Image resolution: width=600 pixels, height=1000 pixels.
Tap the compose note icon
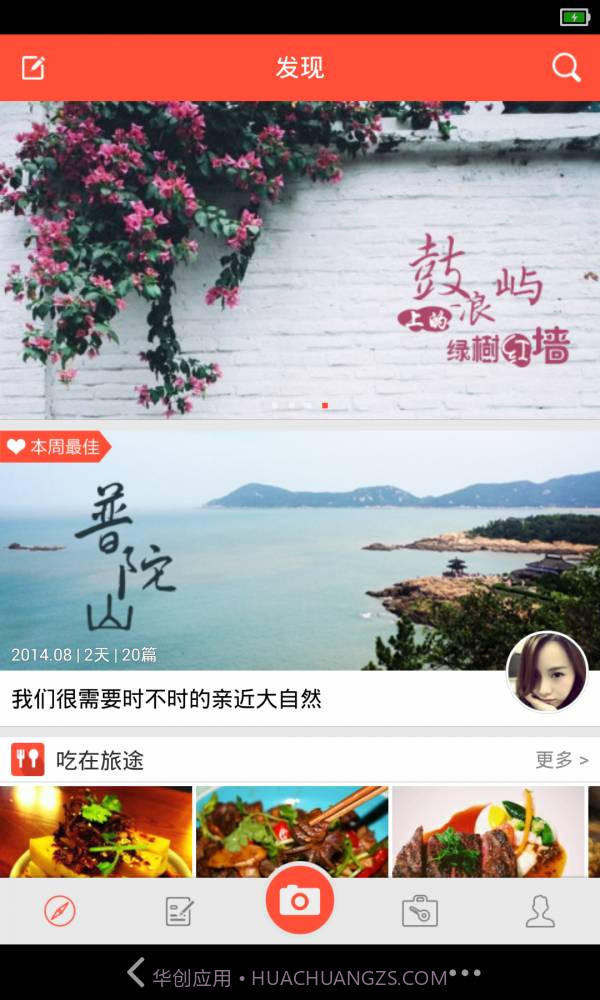point(33,68)
